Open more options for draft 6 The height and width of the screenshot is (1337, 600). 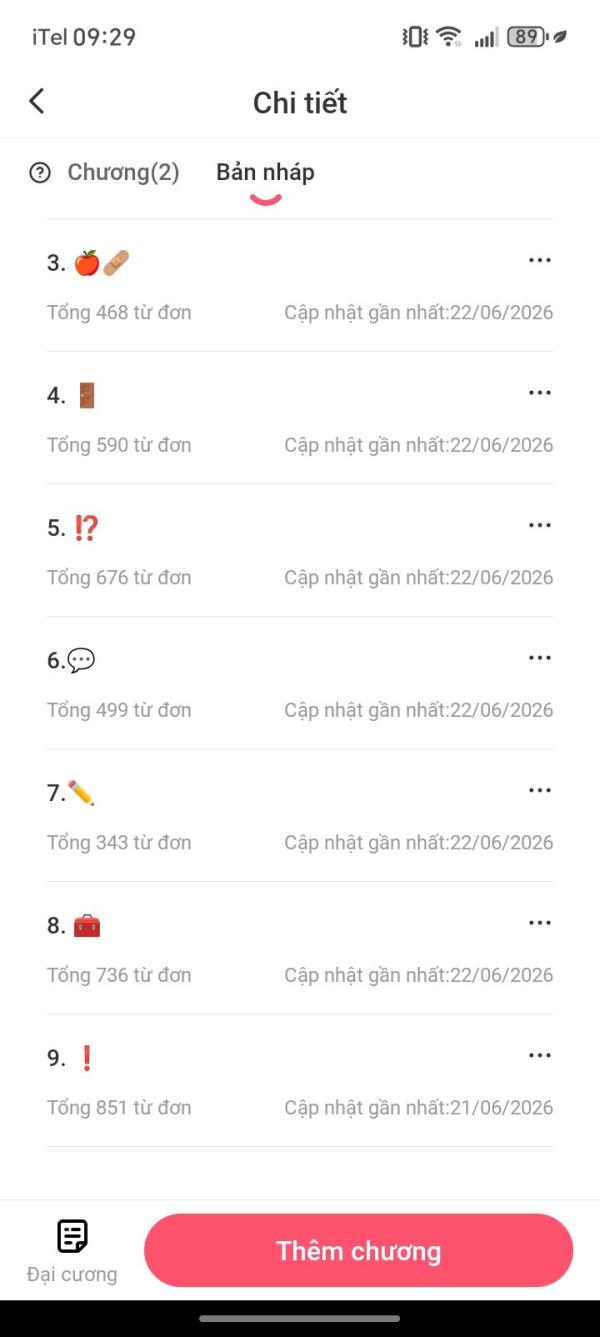[x=540, y=658]
